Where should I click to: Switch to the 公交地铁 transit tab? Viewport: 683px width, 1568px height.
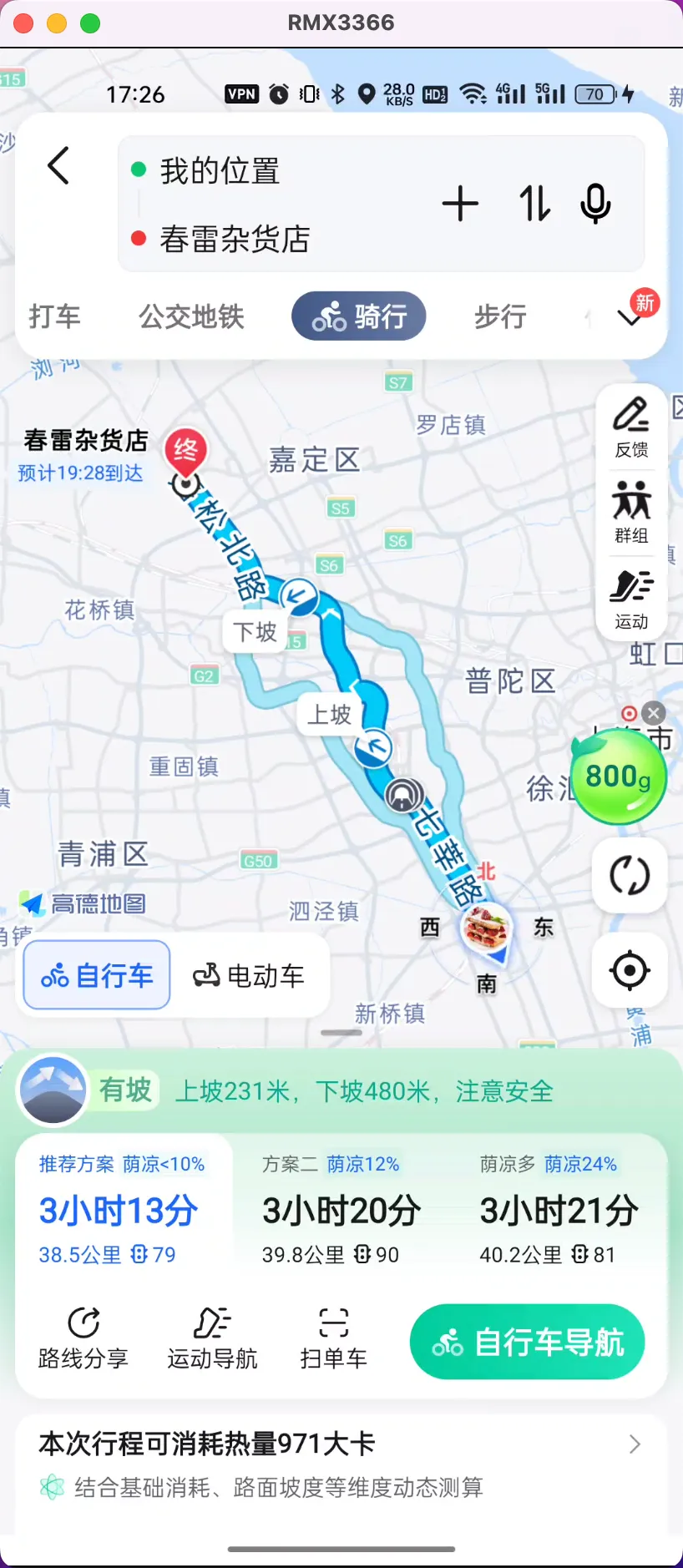191,317
